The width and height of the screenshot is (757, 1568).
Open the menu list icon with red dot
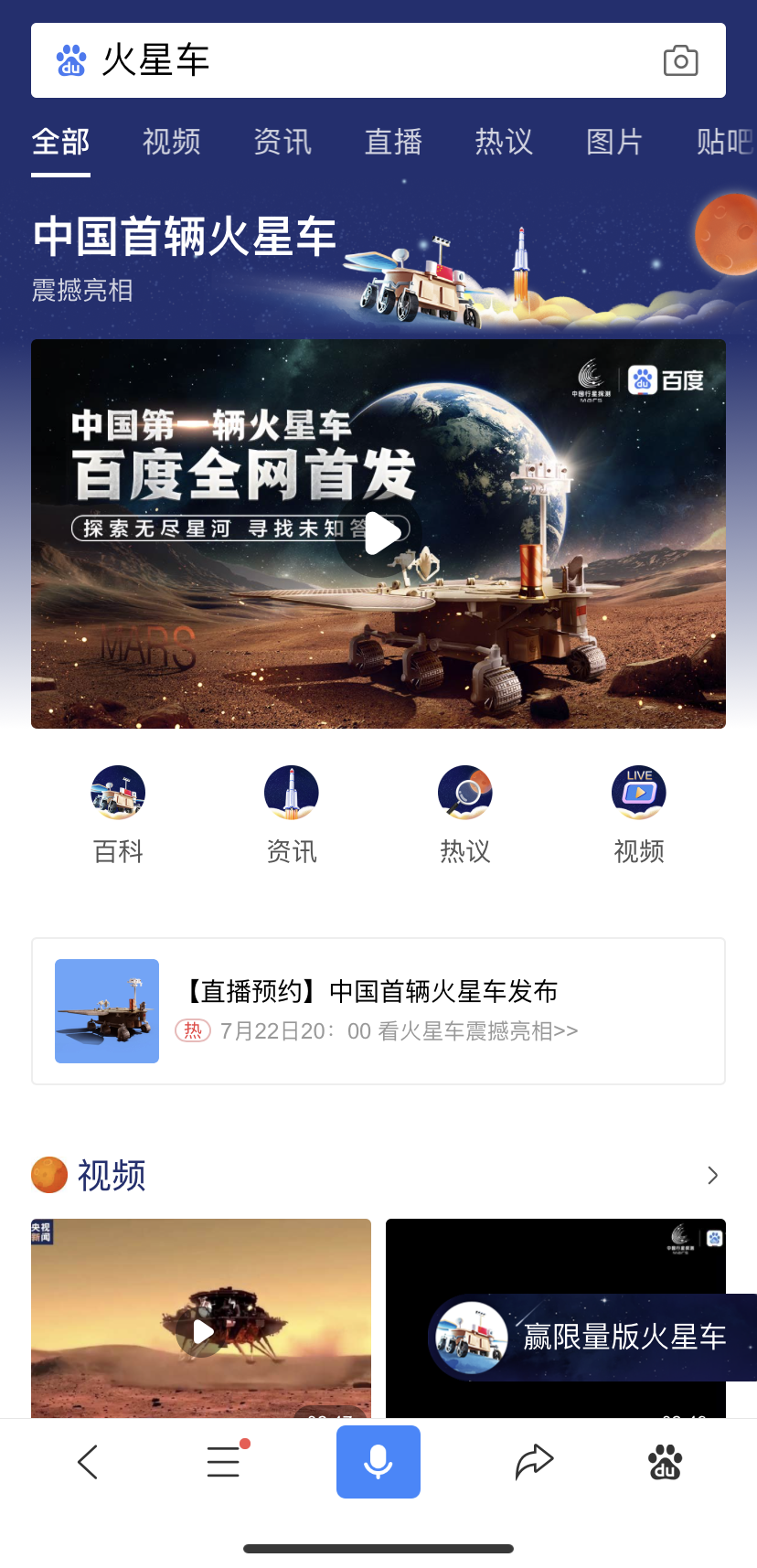click(222, 1460)
